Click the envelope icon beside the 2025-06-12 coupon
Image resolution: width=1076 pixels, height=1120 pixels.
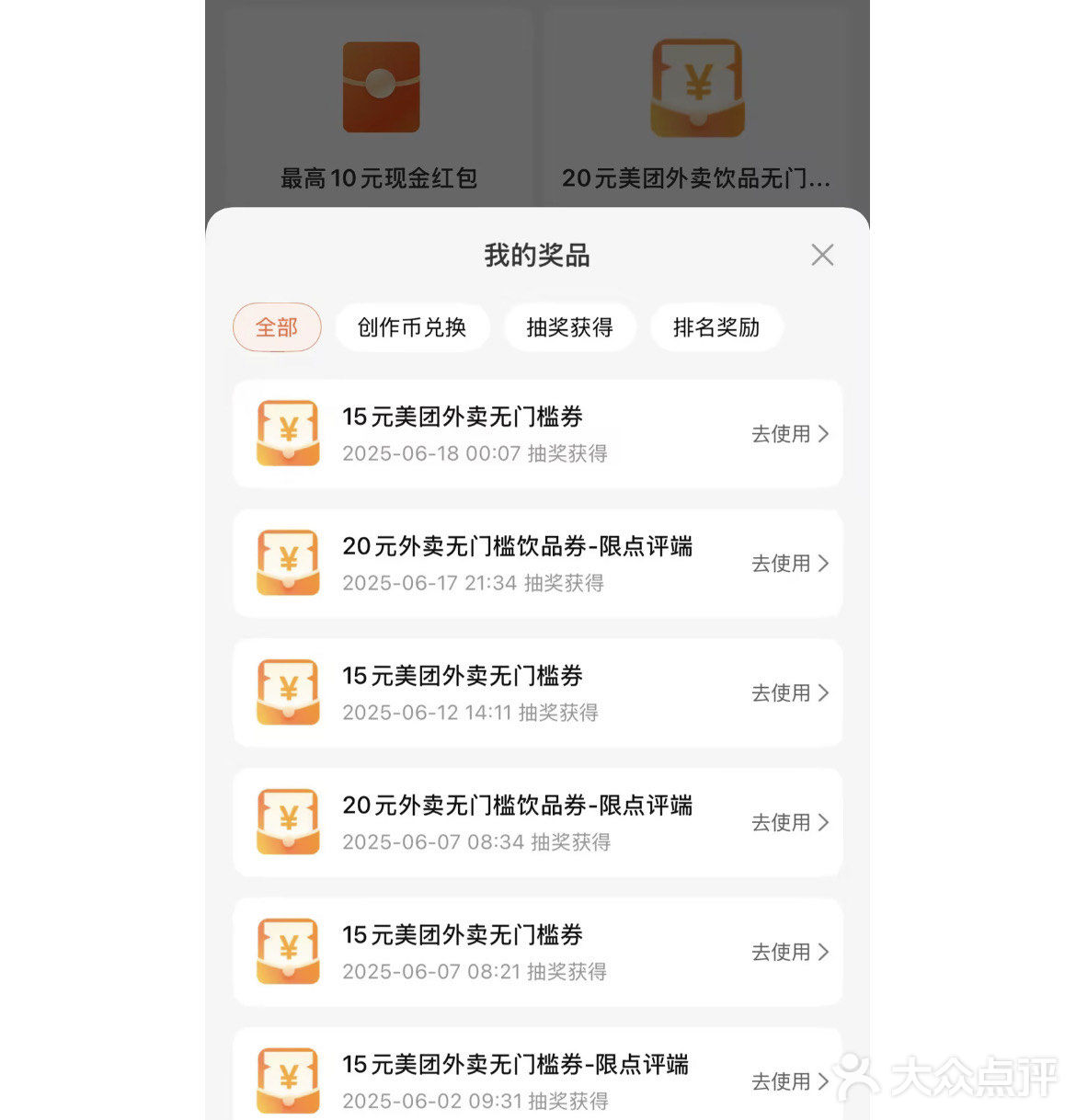[x=286, y=693]
